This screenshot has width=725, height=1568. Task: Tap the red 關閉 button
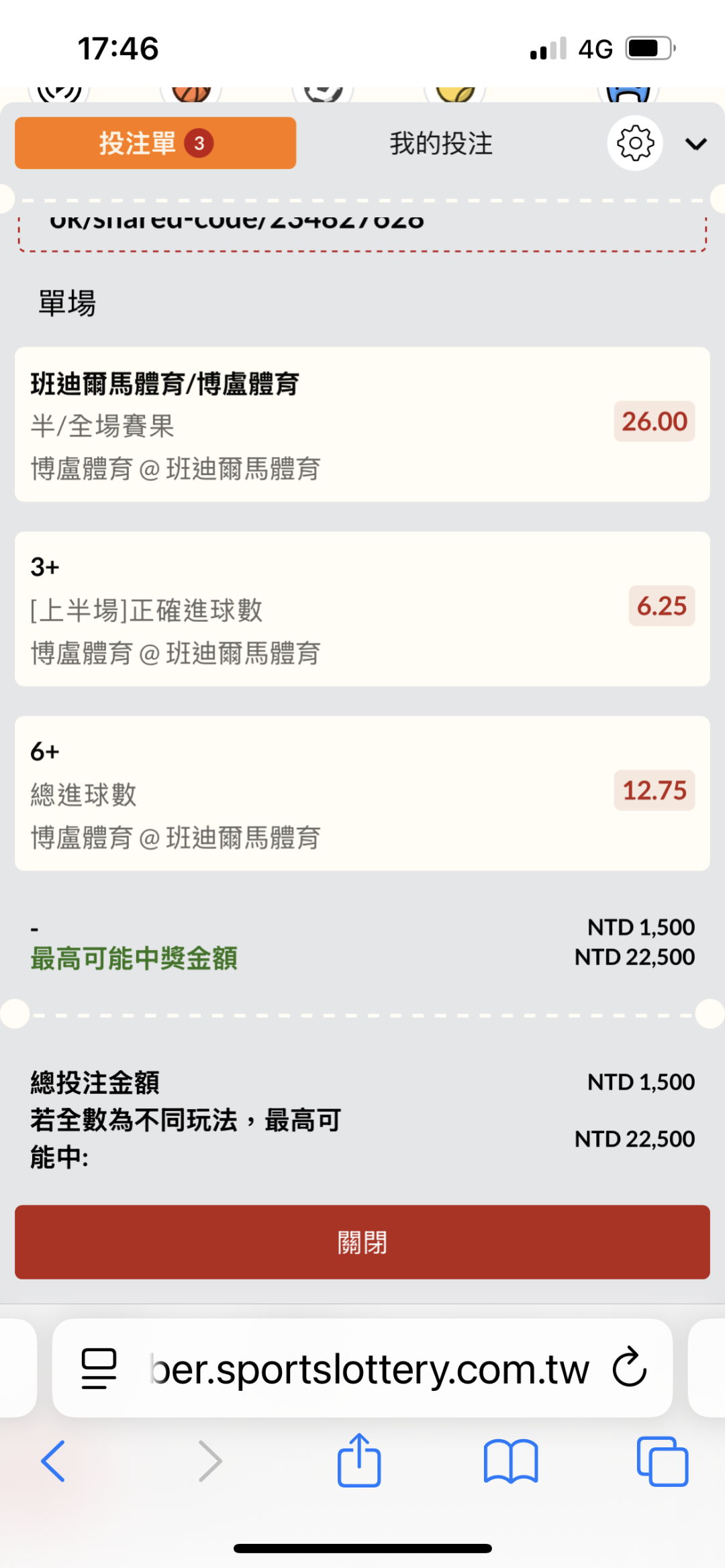coord(362,1242)
